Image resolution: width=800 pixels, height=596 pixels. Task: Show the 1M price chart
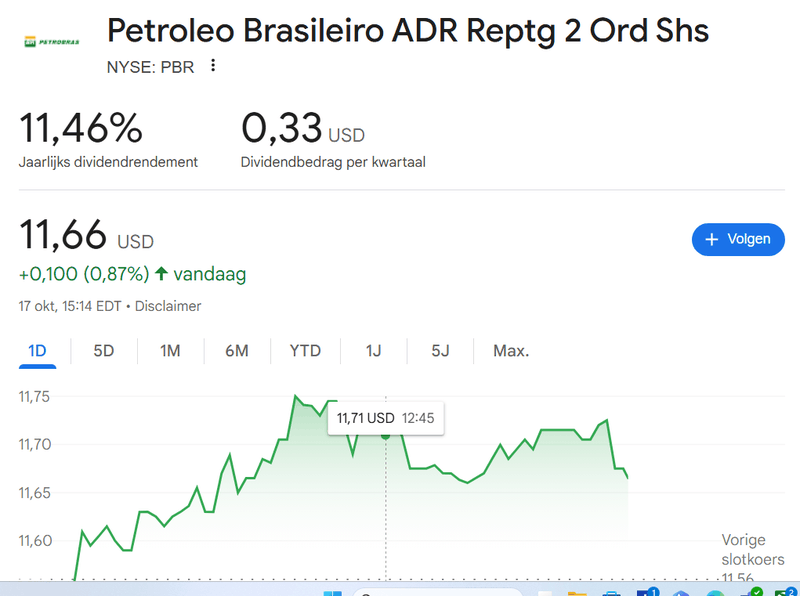click(x=170, y=351)
